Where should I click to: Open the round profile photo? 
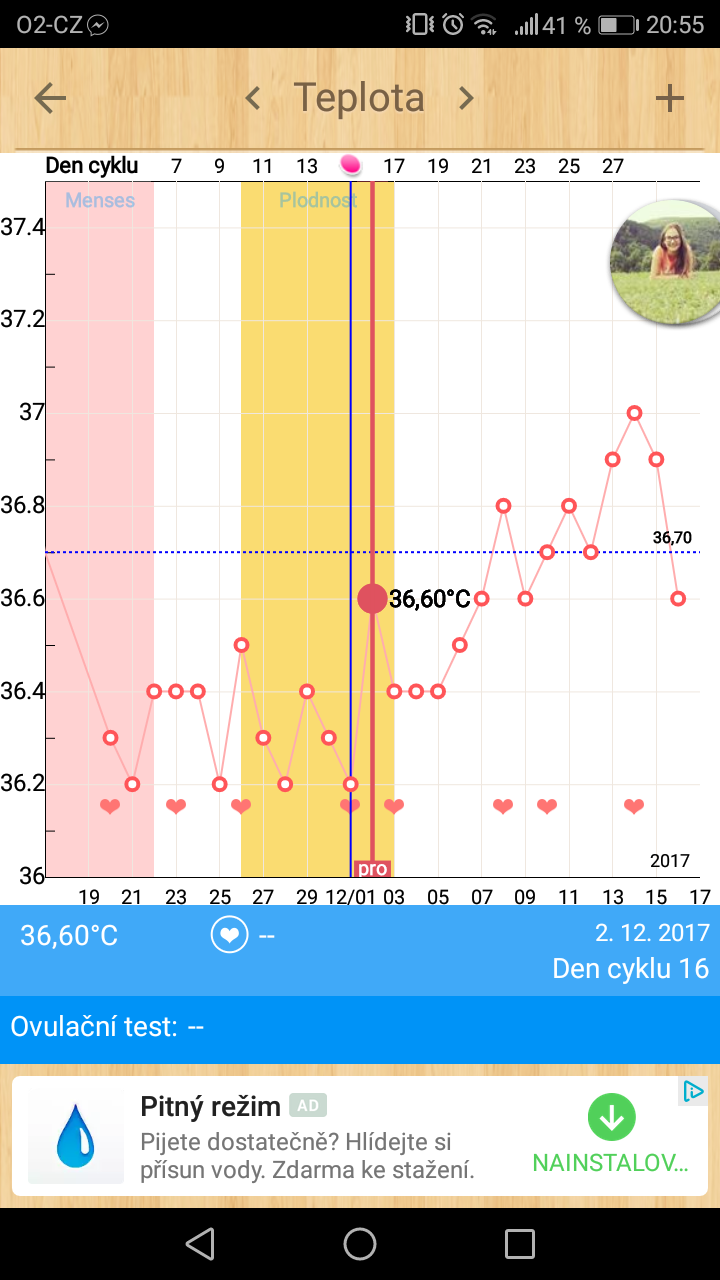(664, 263)
